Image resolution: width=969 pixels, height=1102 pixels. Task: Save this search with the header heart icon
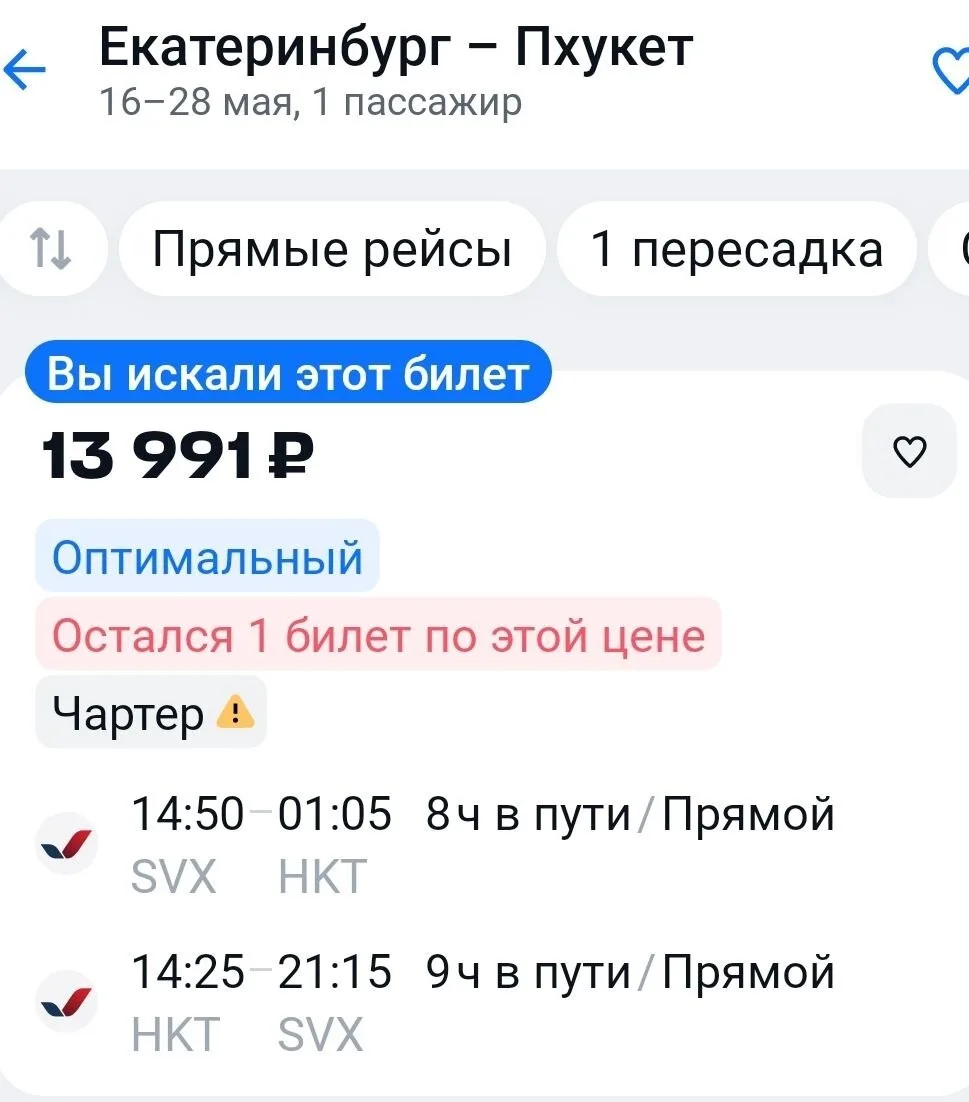(x=951, y=70)
